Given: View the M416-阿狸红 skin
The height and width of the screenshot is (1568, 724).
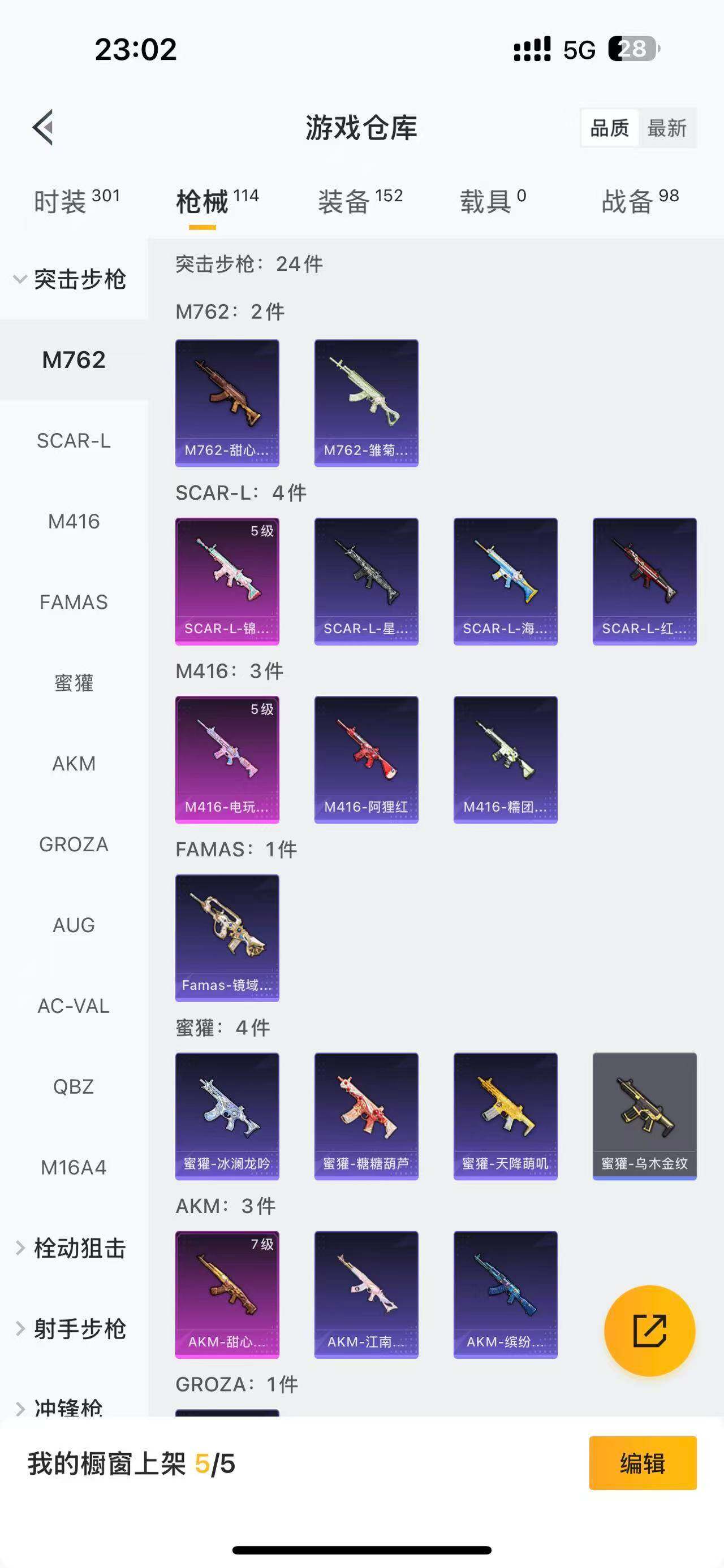Looking at the screenshot, I should point(366,760).
